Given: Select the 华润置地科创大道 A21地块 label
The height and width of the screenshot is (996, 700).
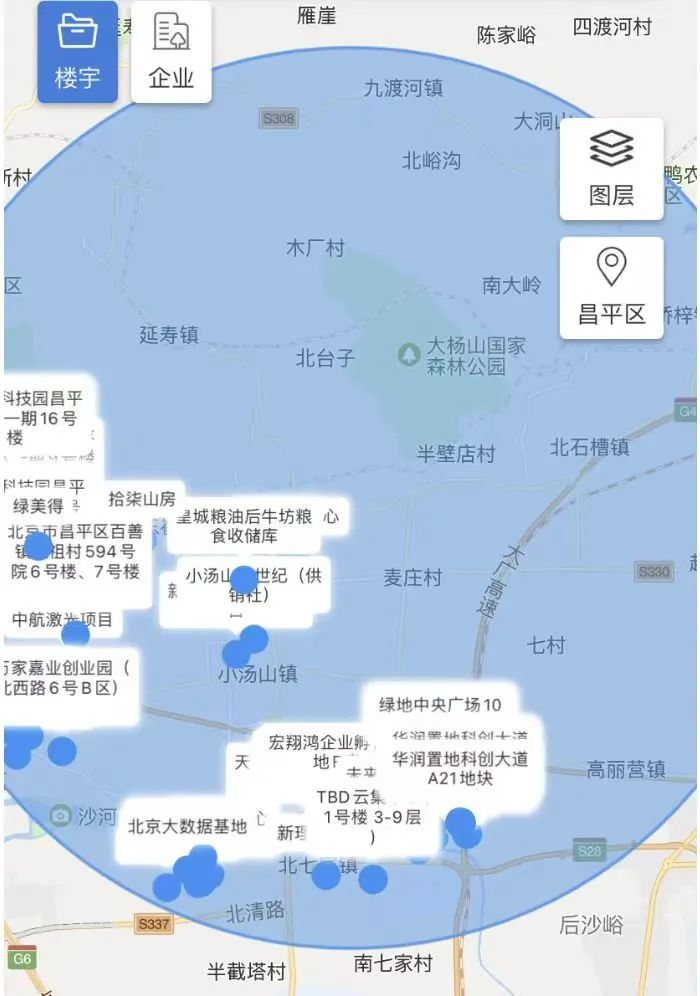Looking at the screenshot, I should coord(460,768).
